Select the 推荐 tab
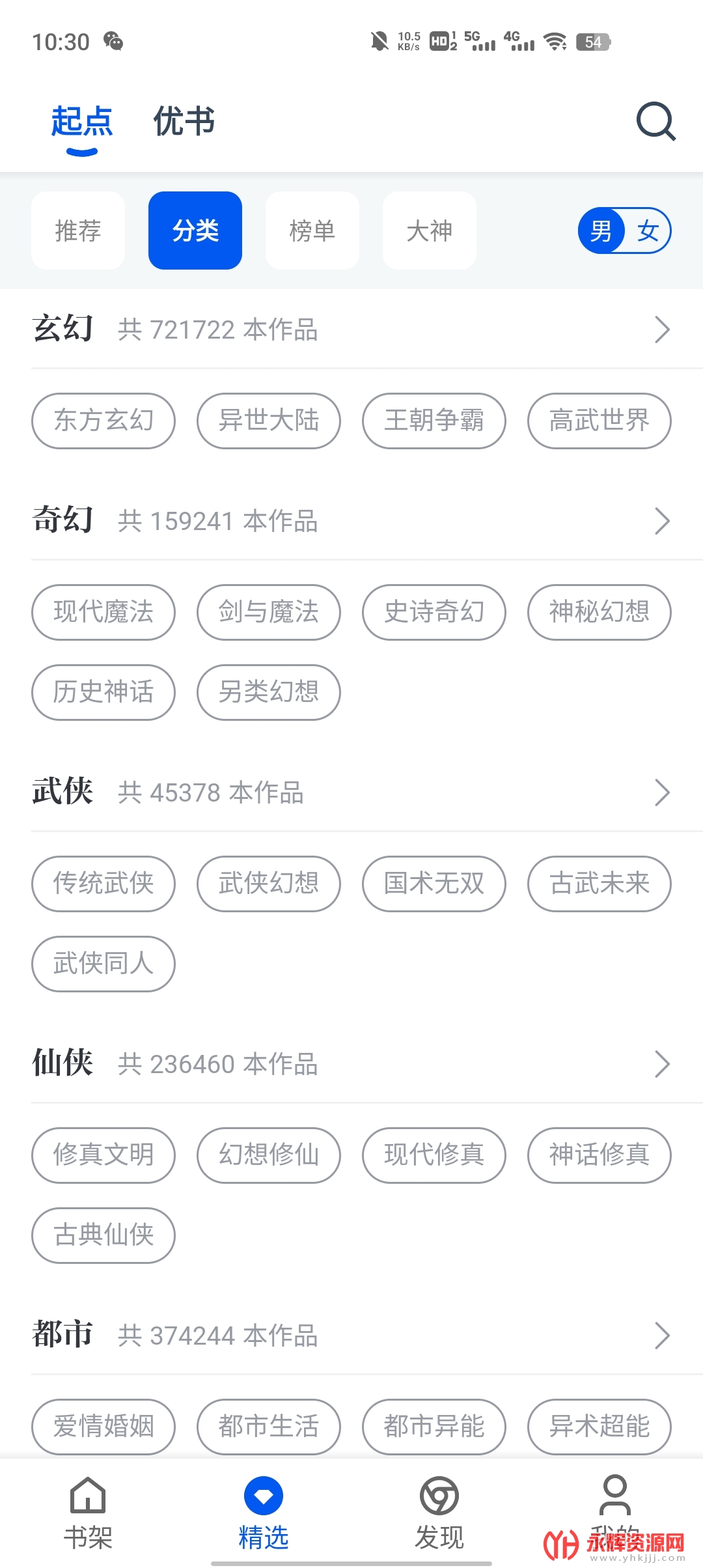Viewport: 703px width, 1568px height. (x=78, y=231)
